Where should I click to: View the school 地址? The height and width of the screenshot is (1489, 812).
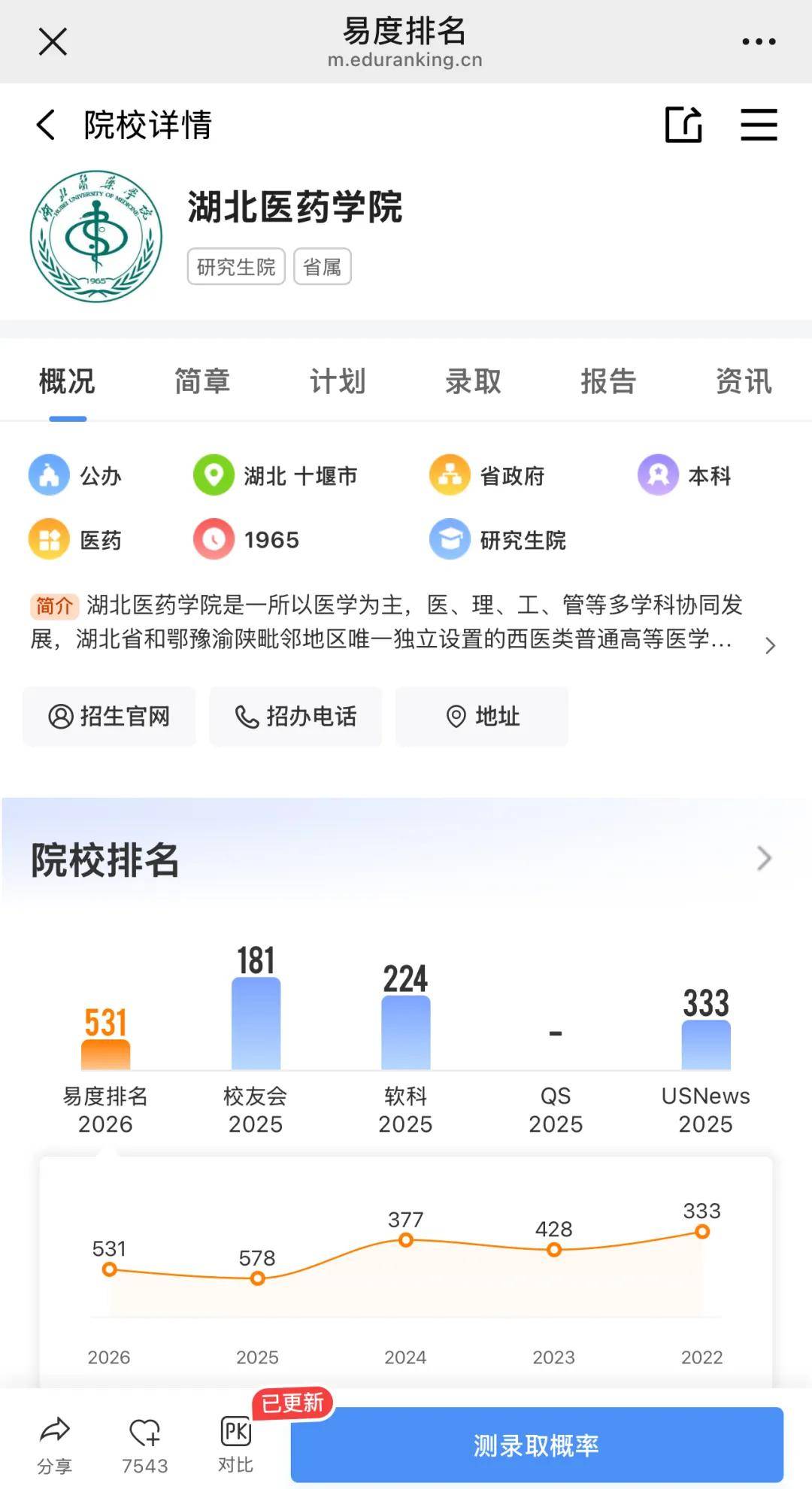(x=482, y=716)
